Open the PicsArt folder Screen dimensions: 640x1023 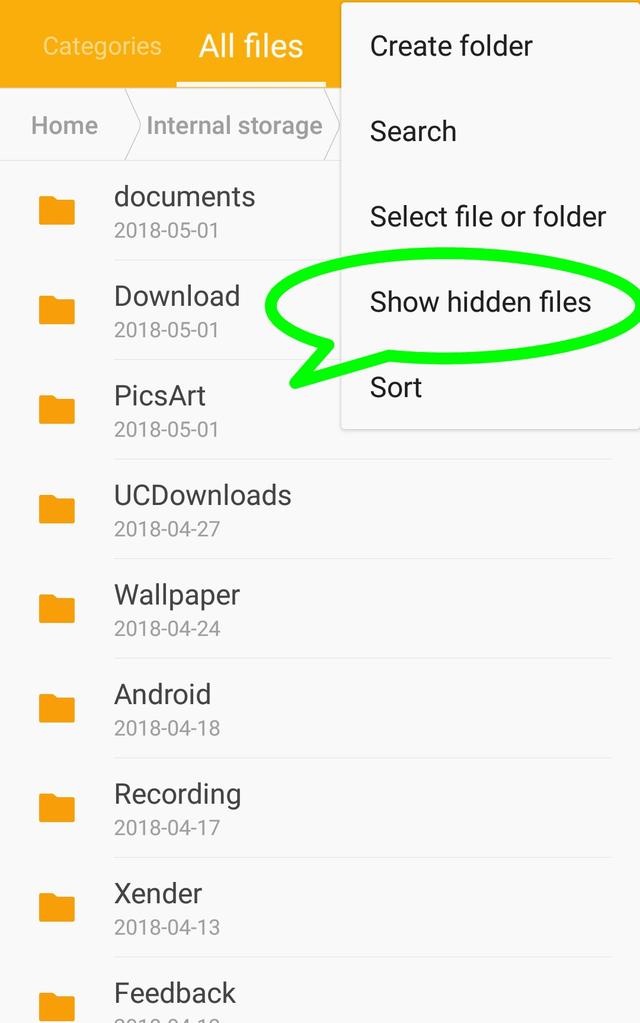point(160,409)
